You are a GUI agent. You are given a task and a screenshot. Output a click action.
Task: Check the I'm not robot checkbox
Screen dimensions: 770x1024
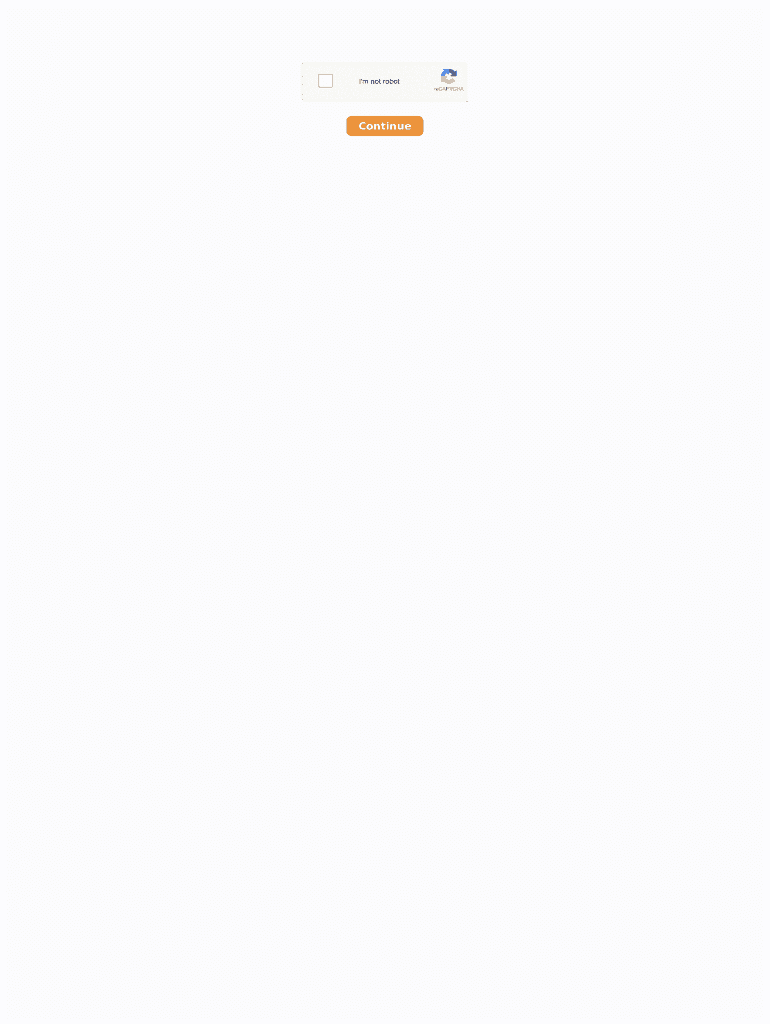(325, 81)
